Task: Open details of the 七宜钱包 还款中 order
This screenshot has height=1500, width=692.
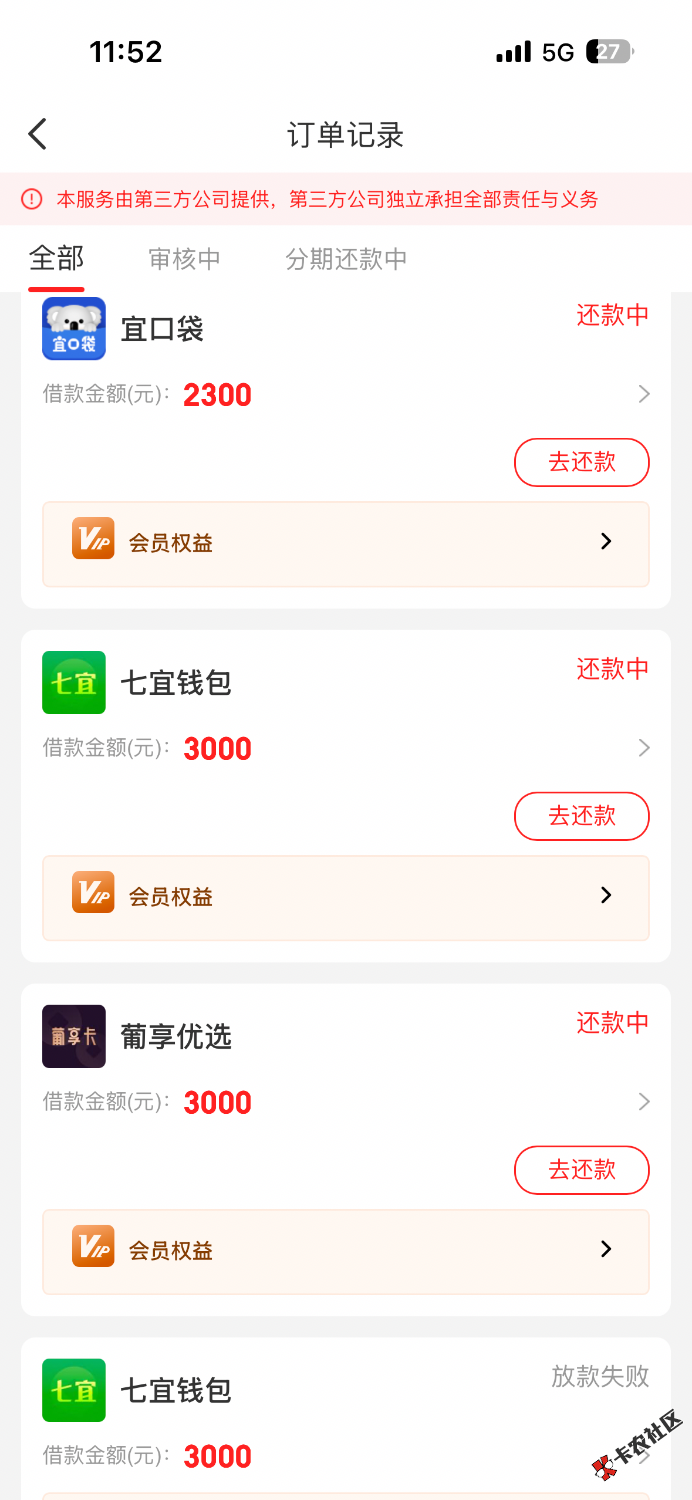Action: click(643, 748)
